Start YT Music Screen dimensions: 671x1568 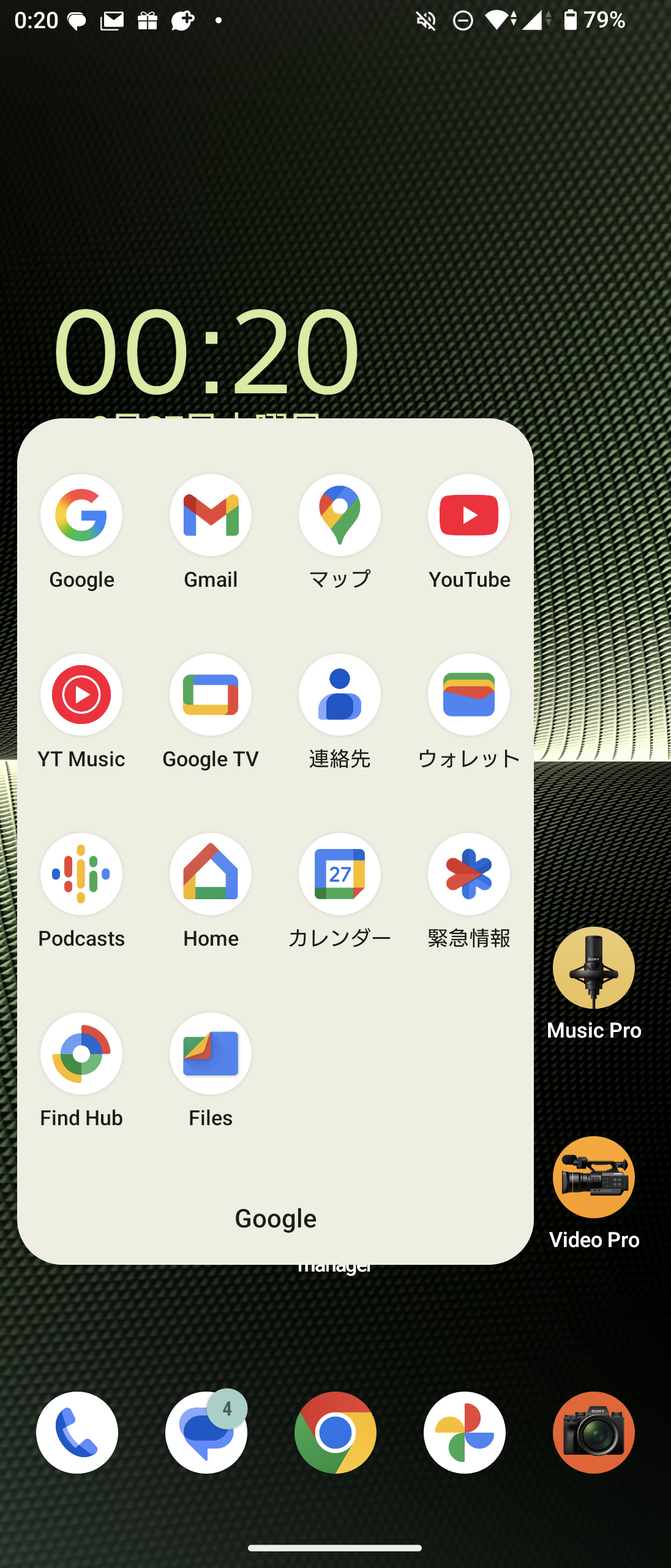click(x=81, y=695)
